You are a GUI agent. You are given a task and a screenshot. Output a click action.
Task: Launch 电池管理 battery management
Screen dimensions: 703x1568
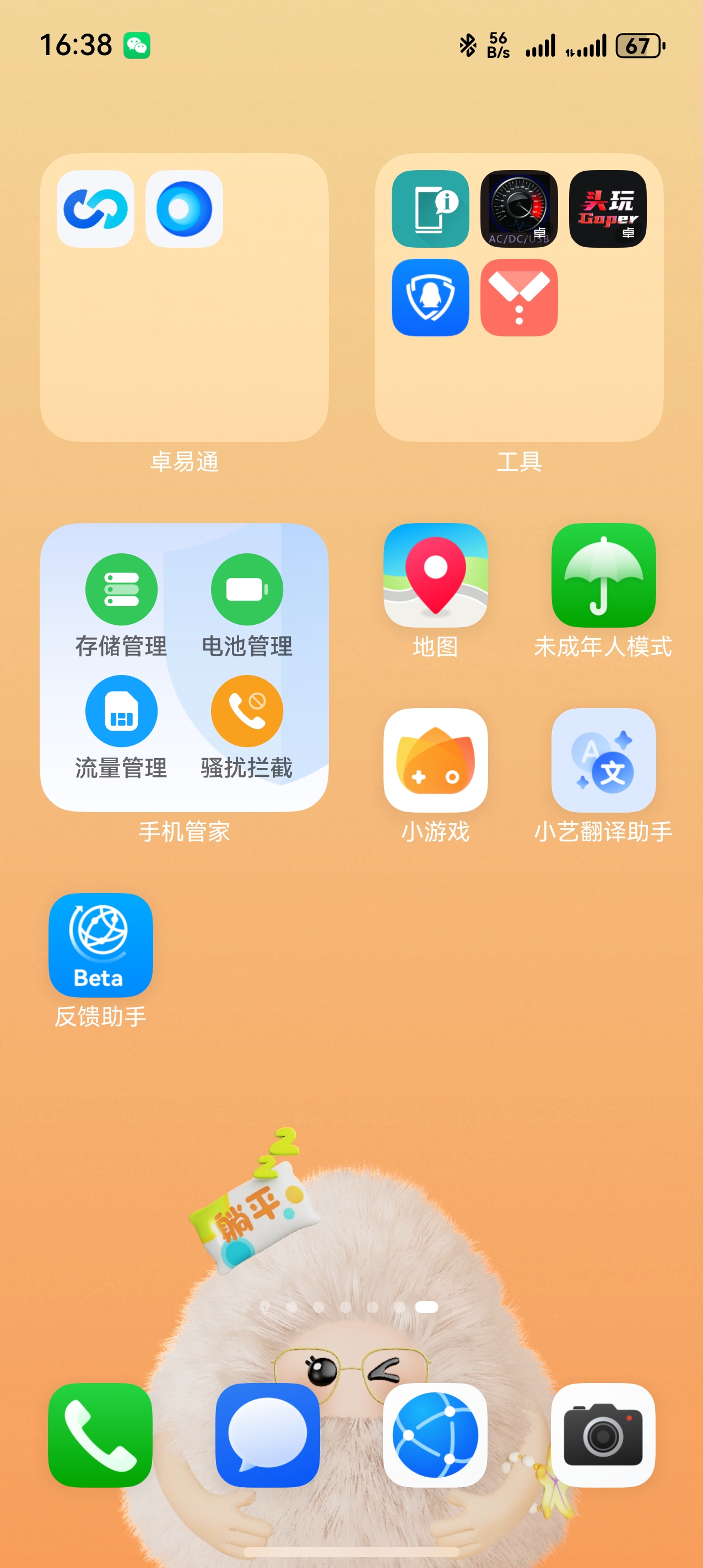pos(247,589)
